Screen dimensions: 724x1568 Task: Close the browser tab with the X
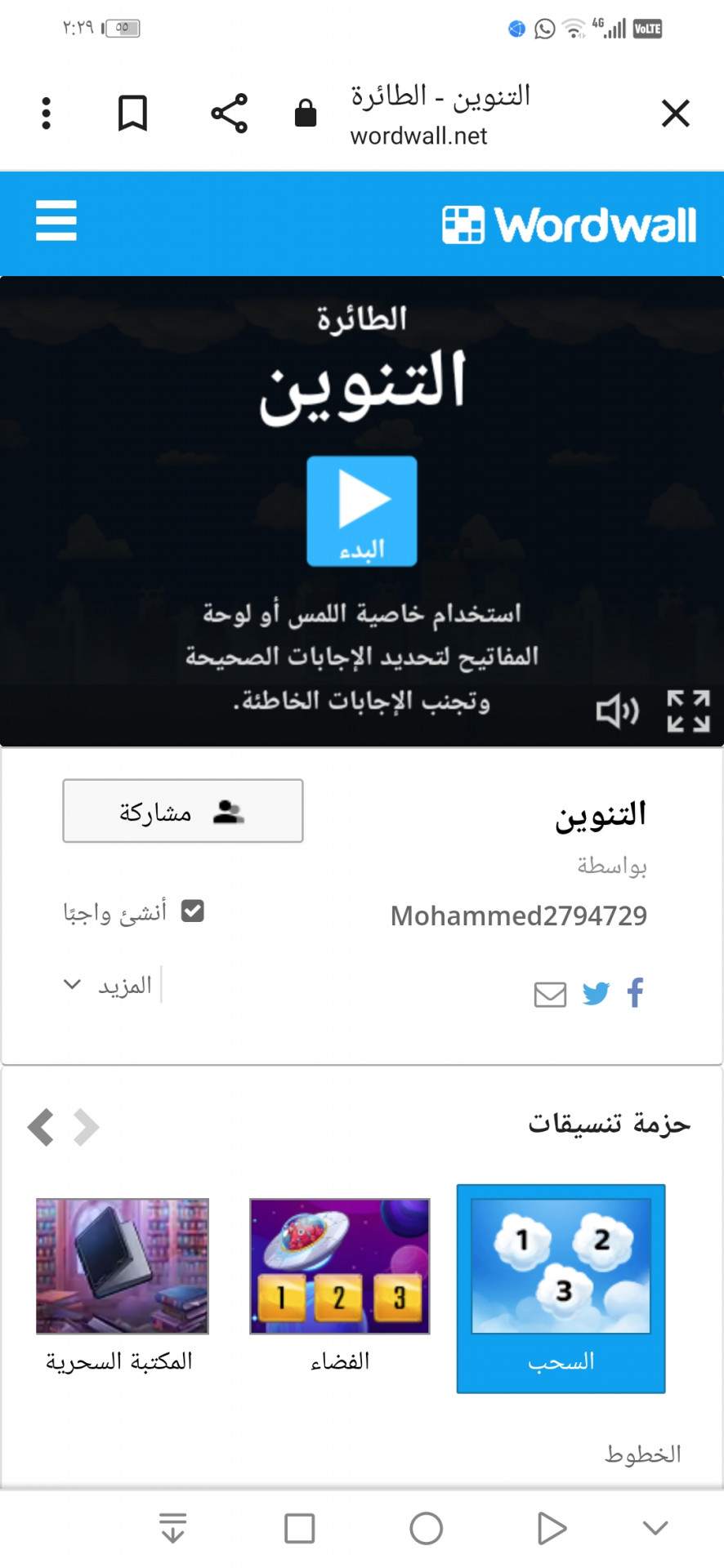tap(675, 114)
